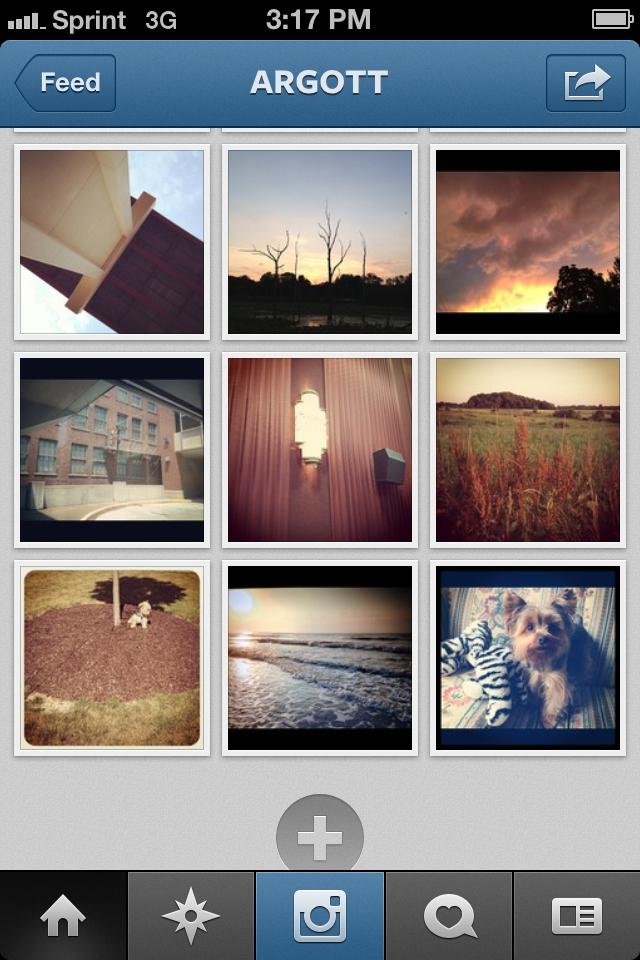
Task: Switch to the Home tab
Action: click(63, 916)
